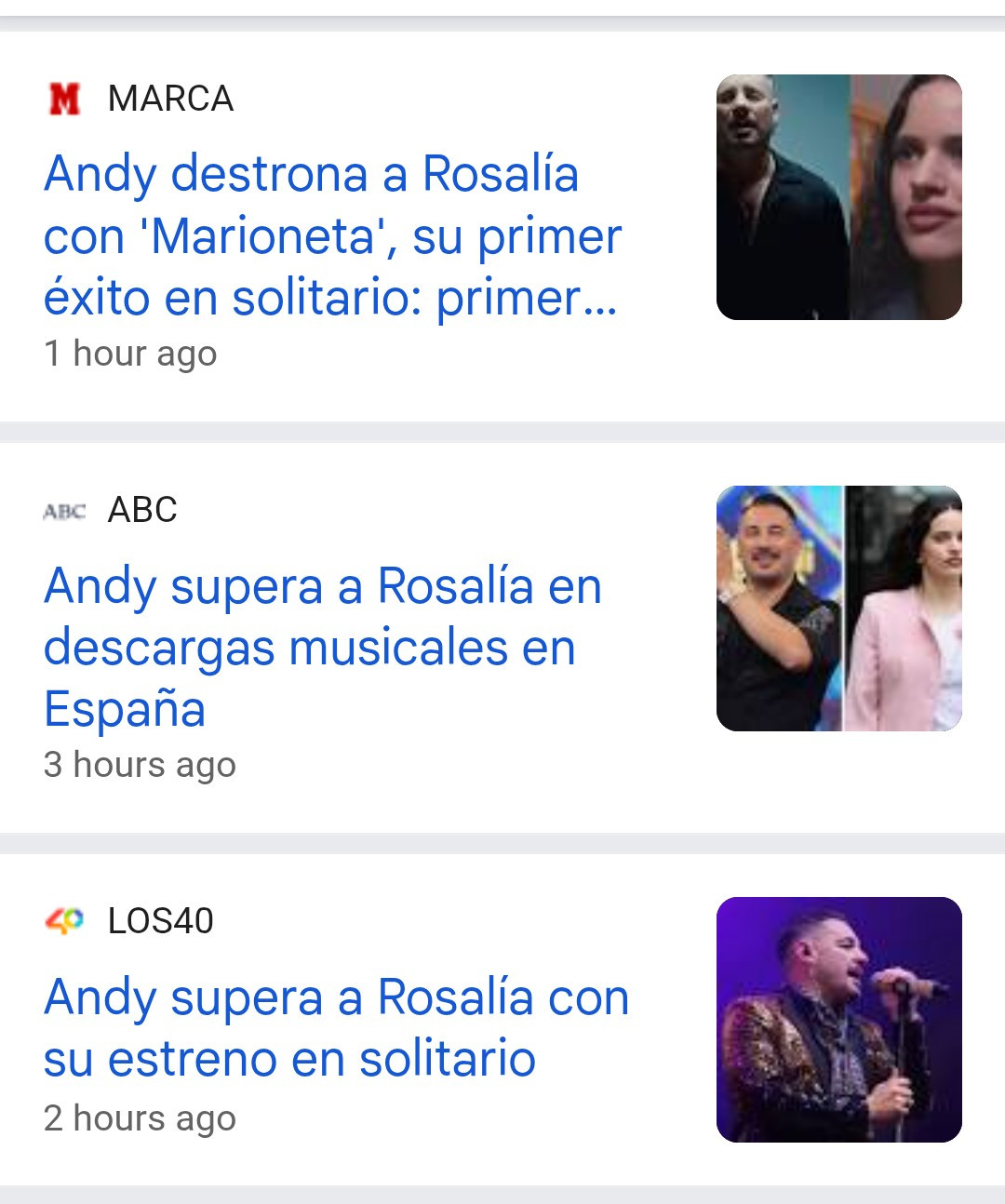This screenshot has height=1204, width=1005.
Task: Tap the ABC story thumbnail image
Action: click(x=838, y=609)
